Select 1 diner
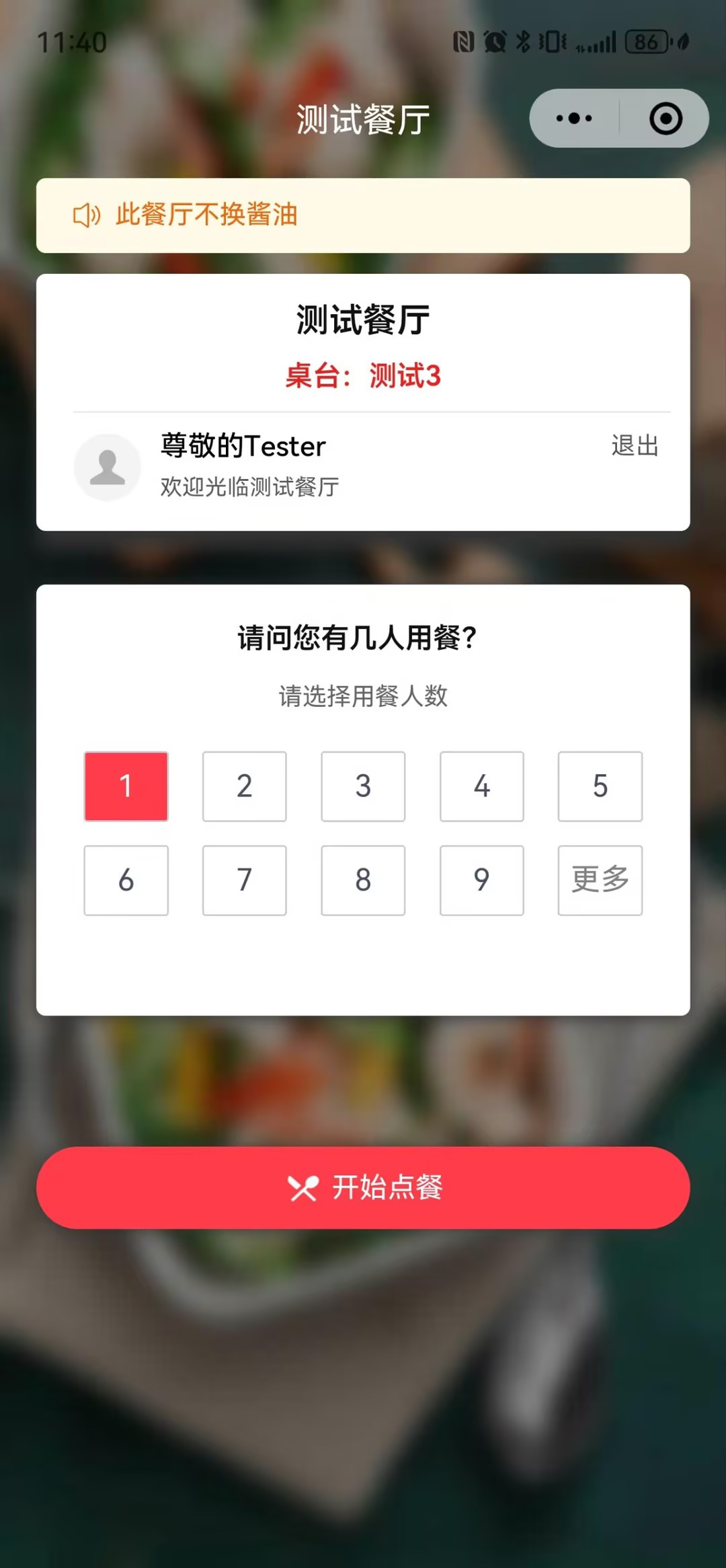The width and height of the screenshot is (726, 1568). point(126,786)
